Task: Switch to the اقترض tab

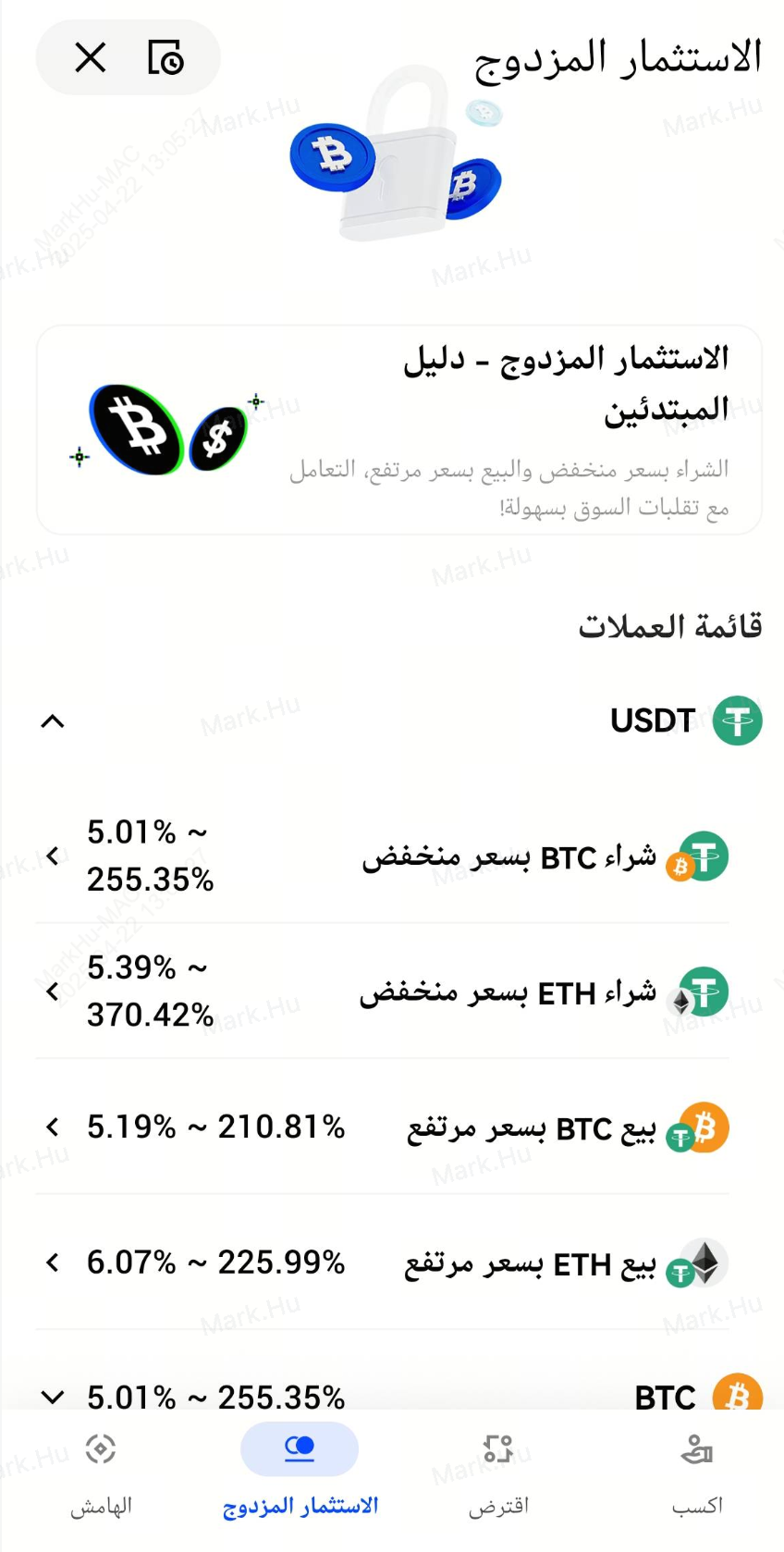Action: pyautogui.click(x=498, y=1474)
